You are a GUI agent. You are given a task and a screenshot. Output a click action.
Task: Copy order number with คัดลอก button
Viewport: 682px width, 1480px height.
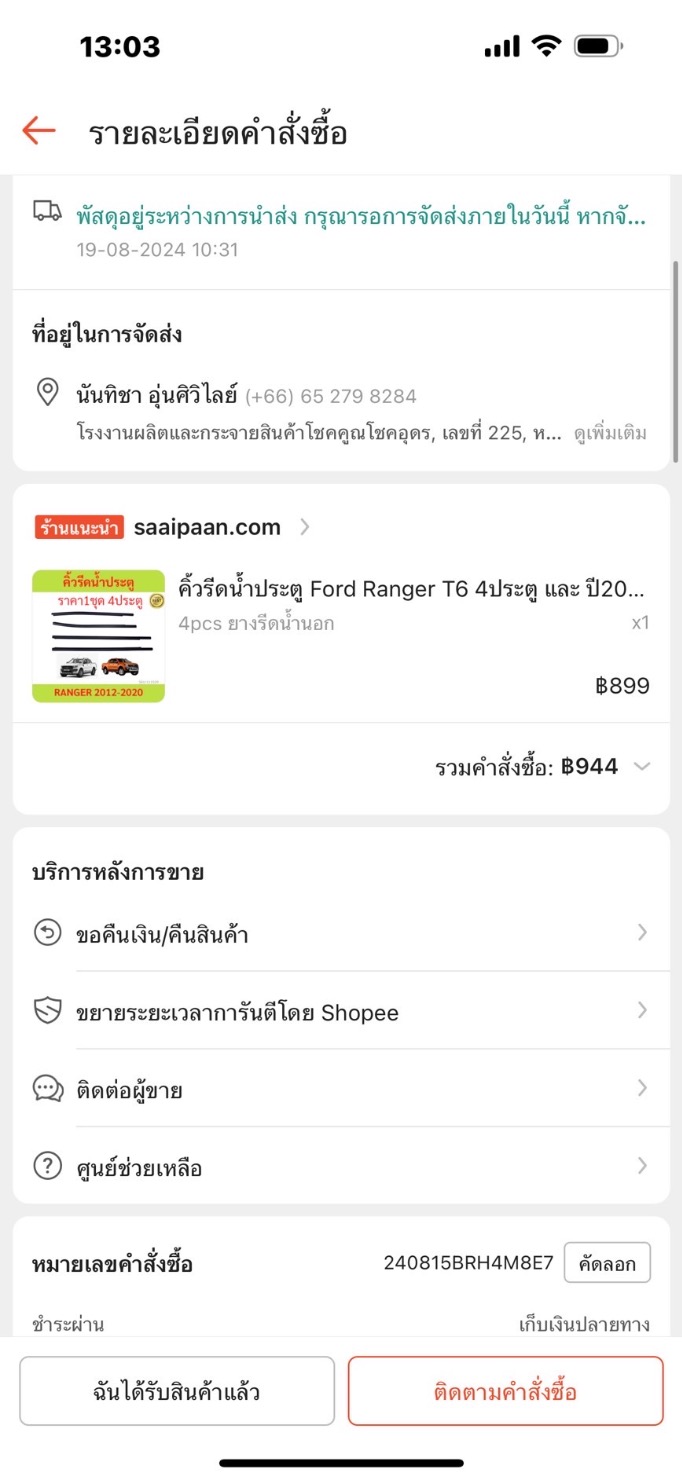[x=607, y=1263]
